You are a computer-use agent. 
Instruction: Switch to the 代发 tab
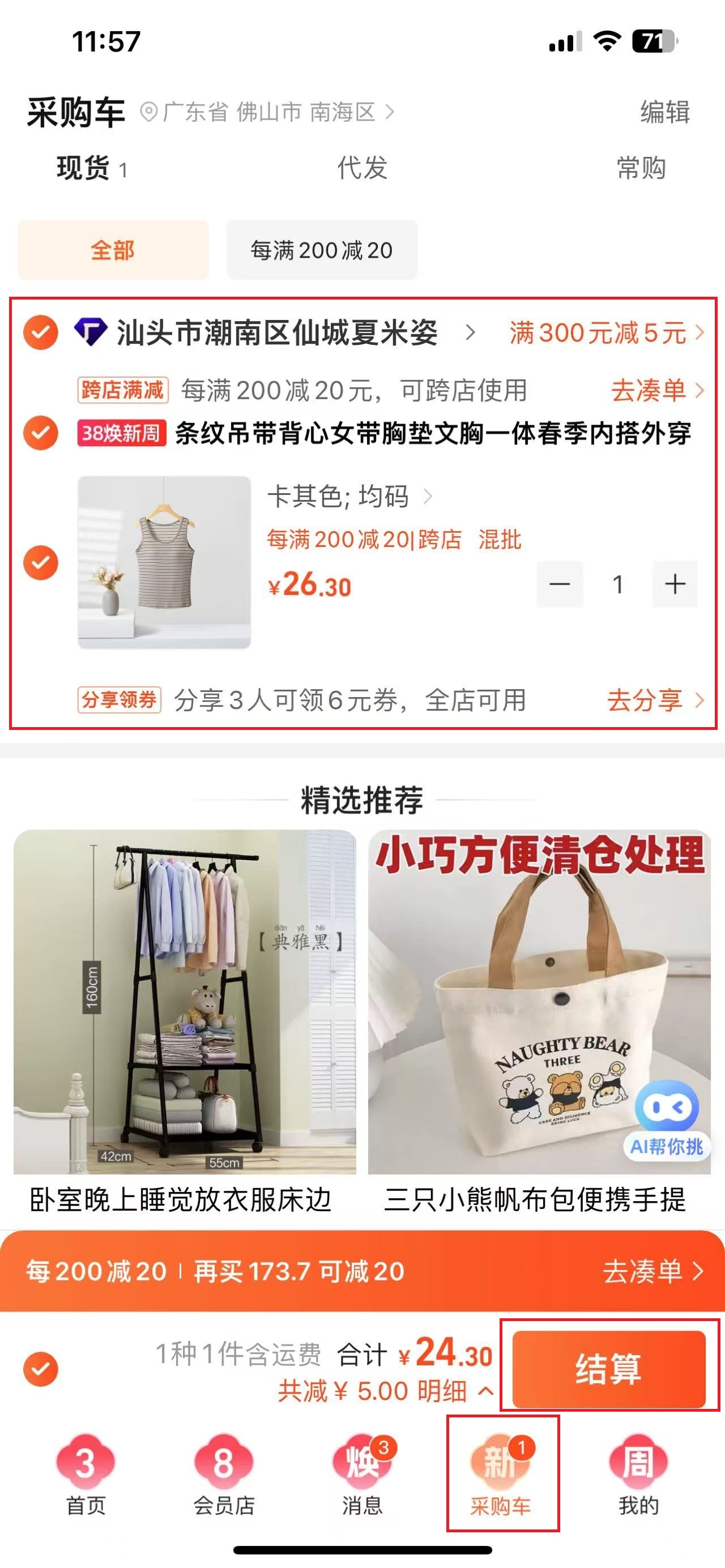362,168
